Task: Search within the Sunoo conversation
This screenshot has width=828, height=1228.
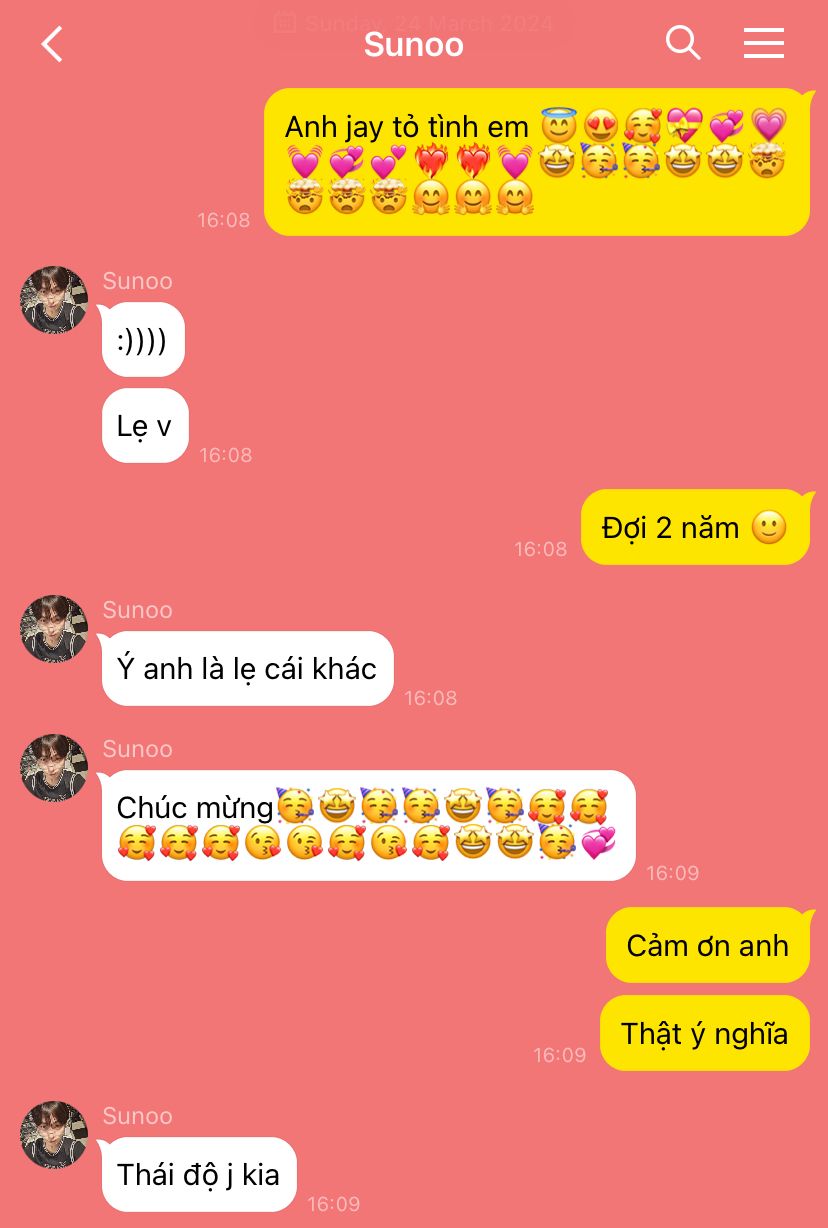Action: coord(683,43)
